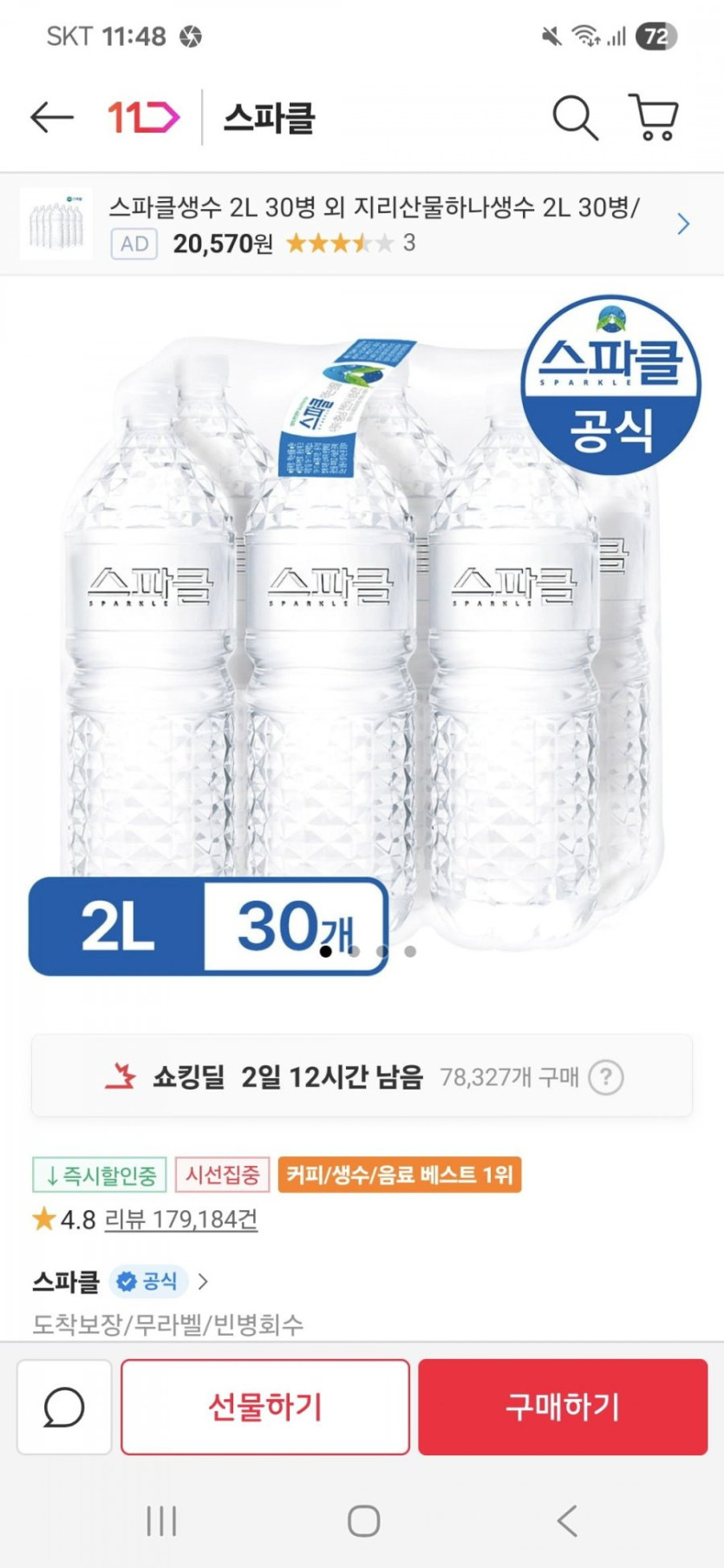
Task: View the shopping cart
Action: click(654, 117)
